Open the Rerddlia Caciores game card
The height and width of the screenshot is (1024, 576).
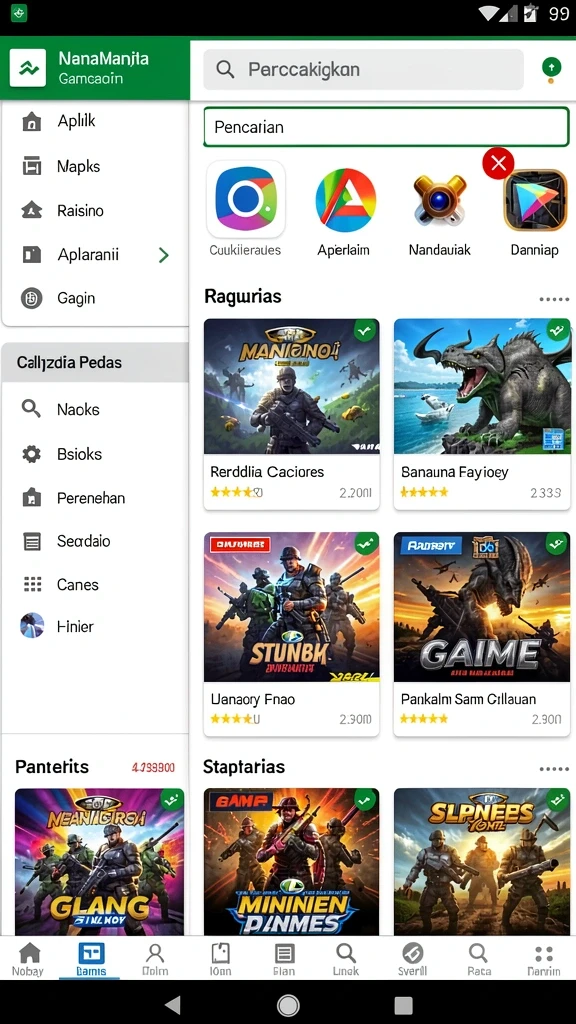tap(291, 414)
